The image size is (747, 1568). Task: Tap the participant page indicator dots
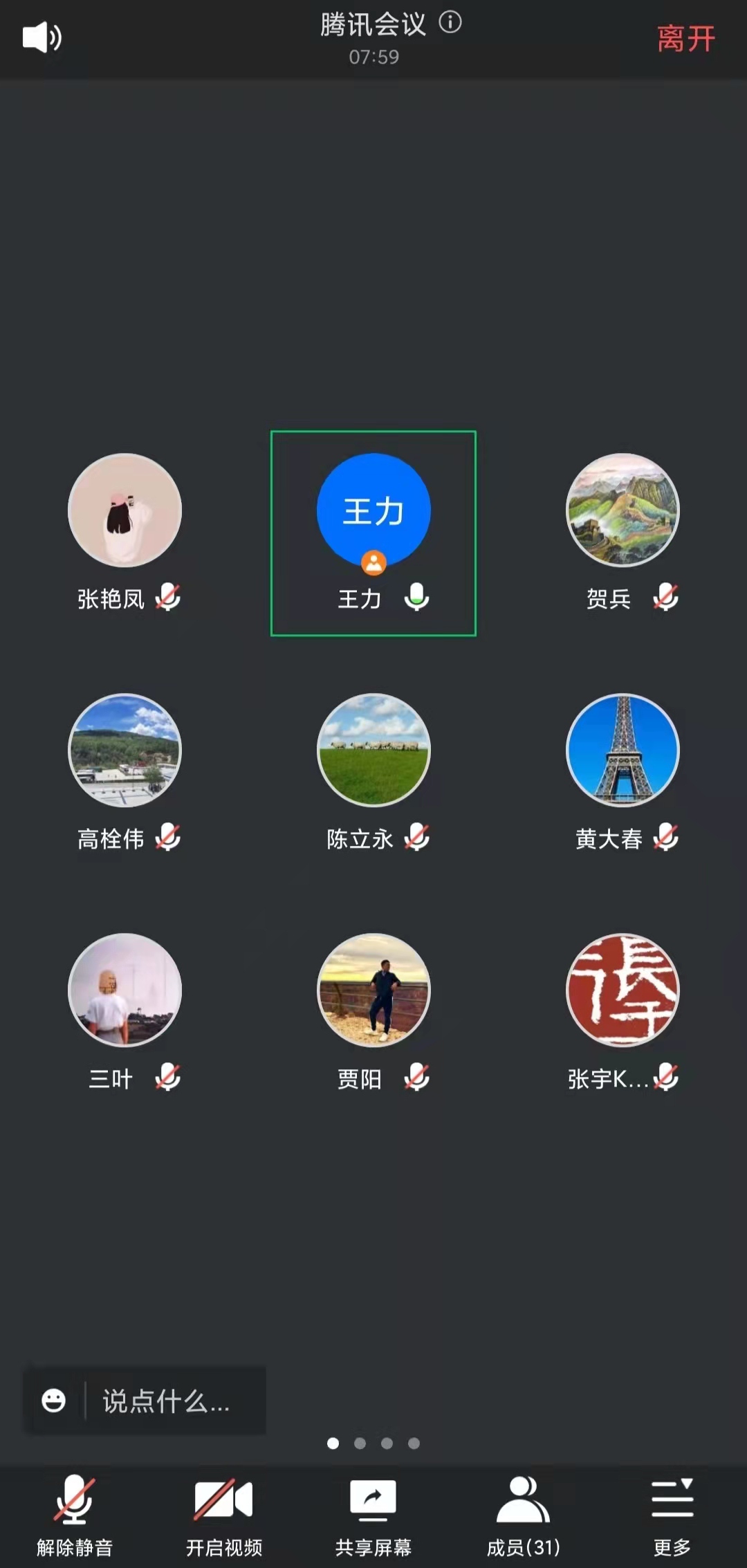coord(373,1444)
